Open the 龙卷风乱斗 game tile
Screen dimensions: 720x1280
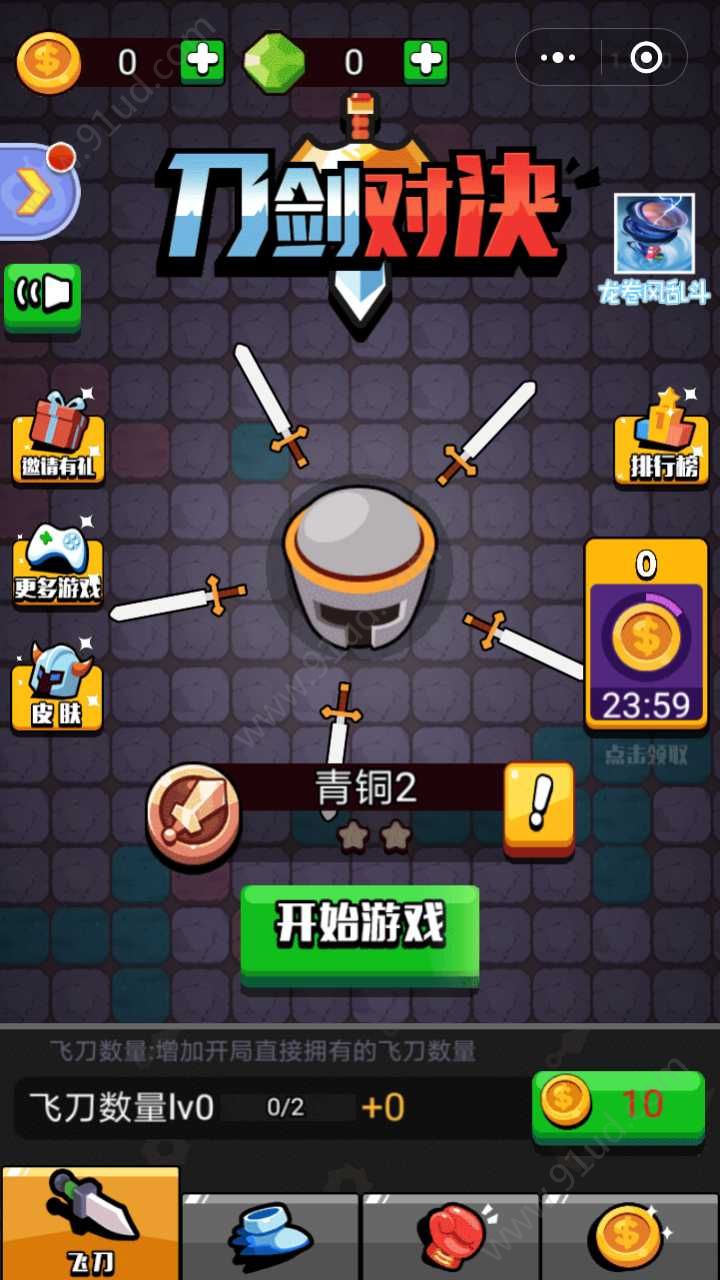pyautogui.click(x=655, y=246)
